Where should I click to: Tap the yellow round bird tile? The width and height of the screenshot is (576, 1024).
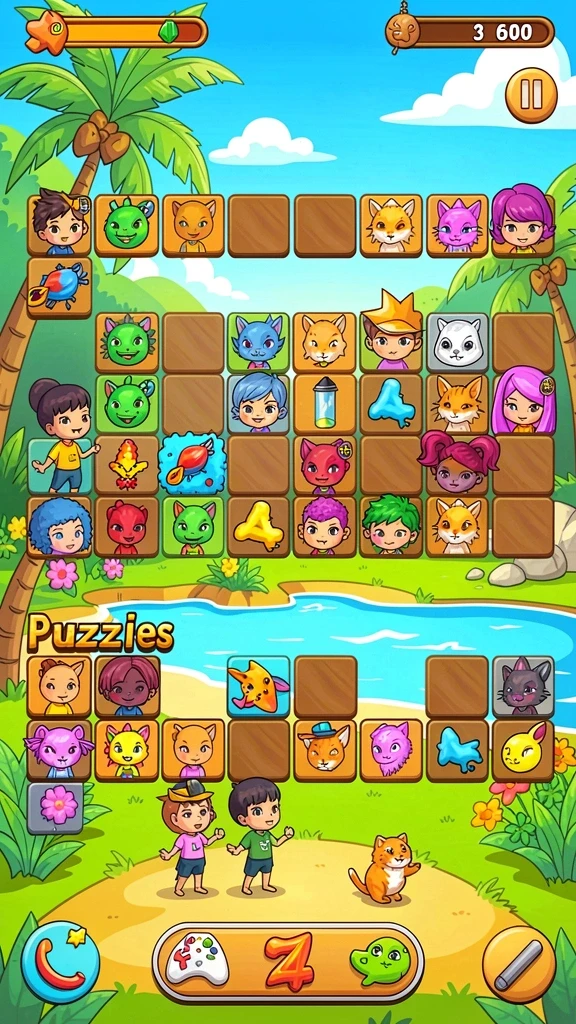coord(522,750)
